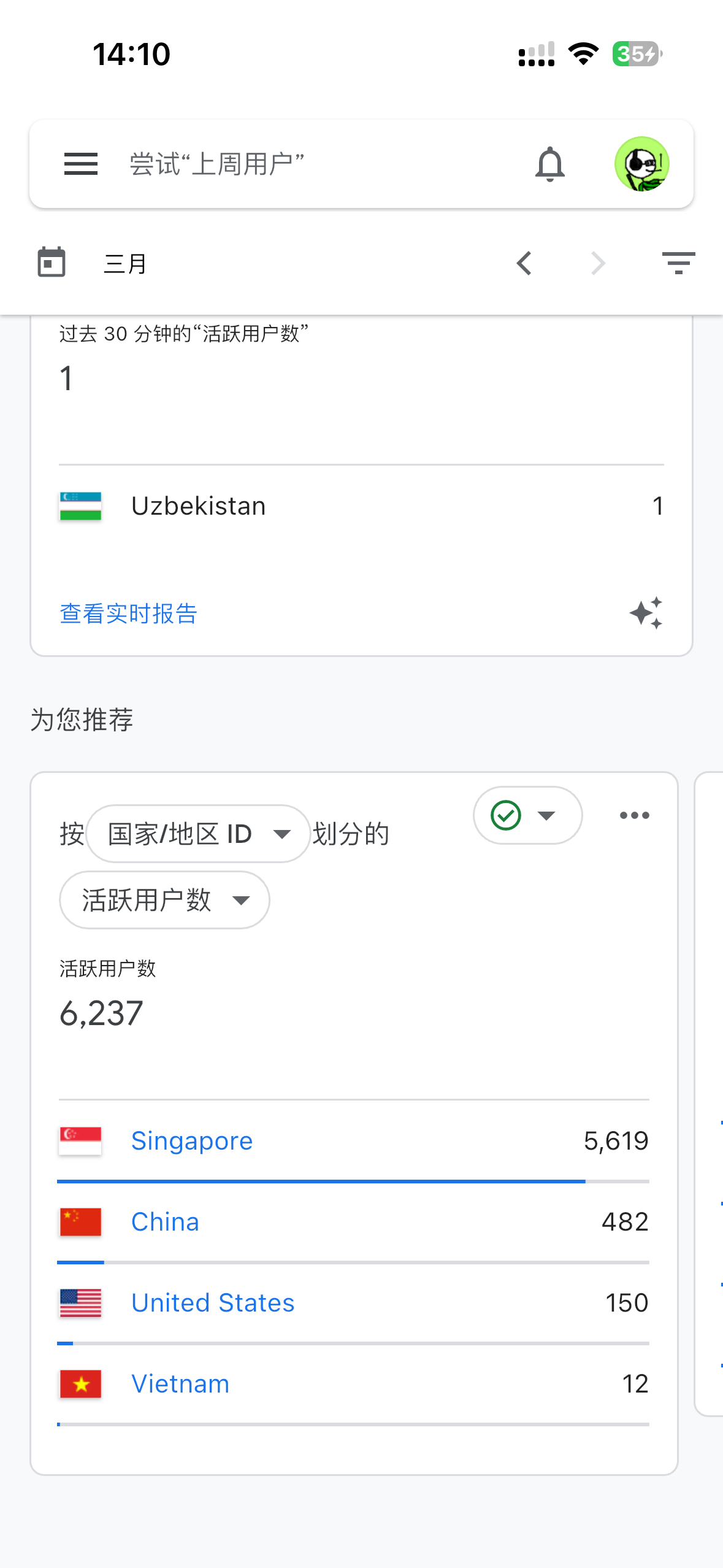This screenshot has height=1568, width=723.
Task: Open the card's three-dot overflow menu
Action: tap(635, 815)
